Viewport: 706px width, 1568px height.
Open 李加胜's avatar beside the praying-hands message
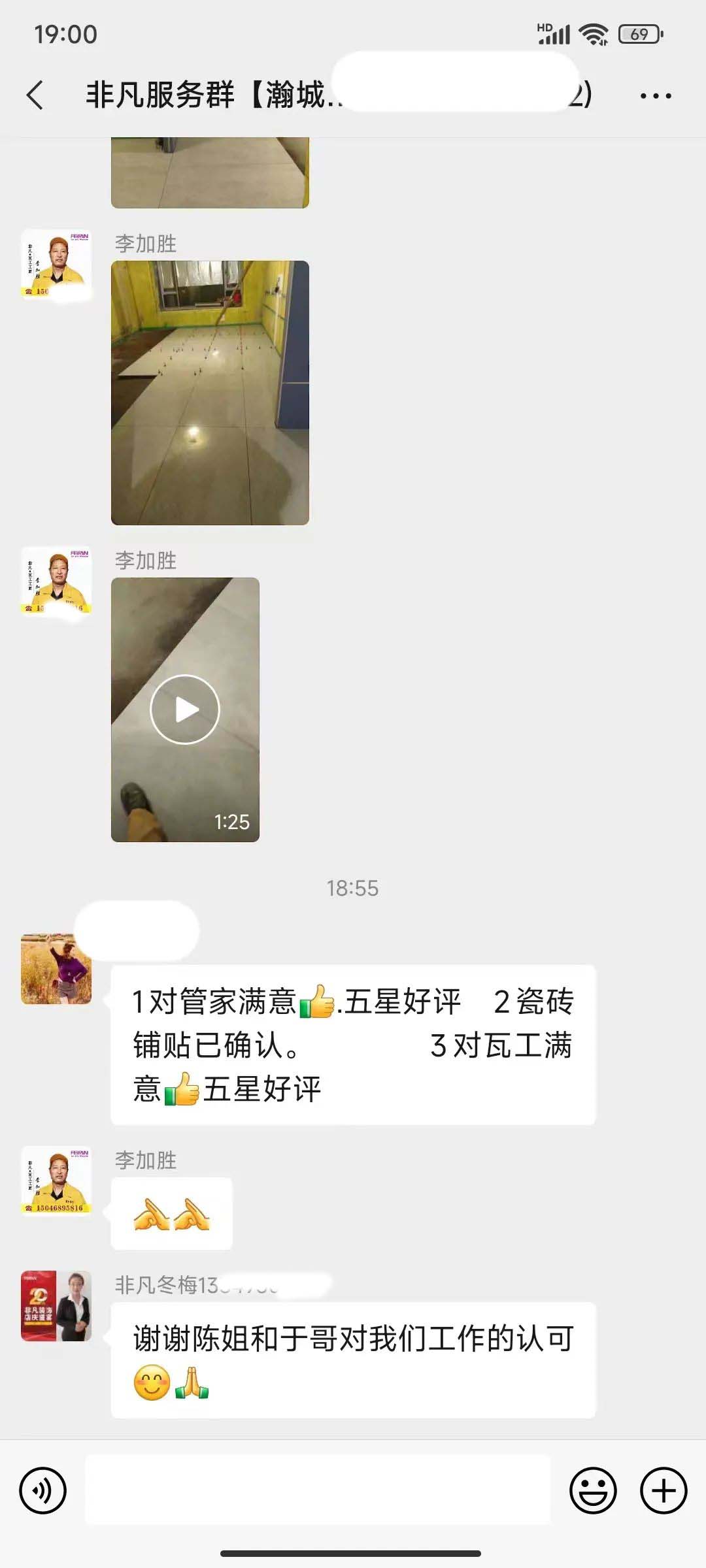click(x=56, y=1181)
